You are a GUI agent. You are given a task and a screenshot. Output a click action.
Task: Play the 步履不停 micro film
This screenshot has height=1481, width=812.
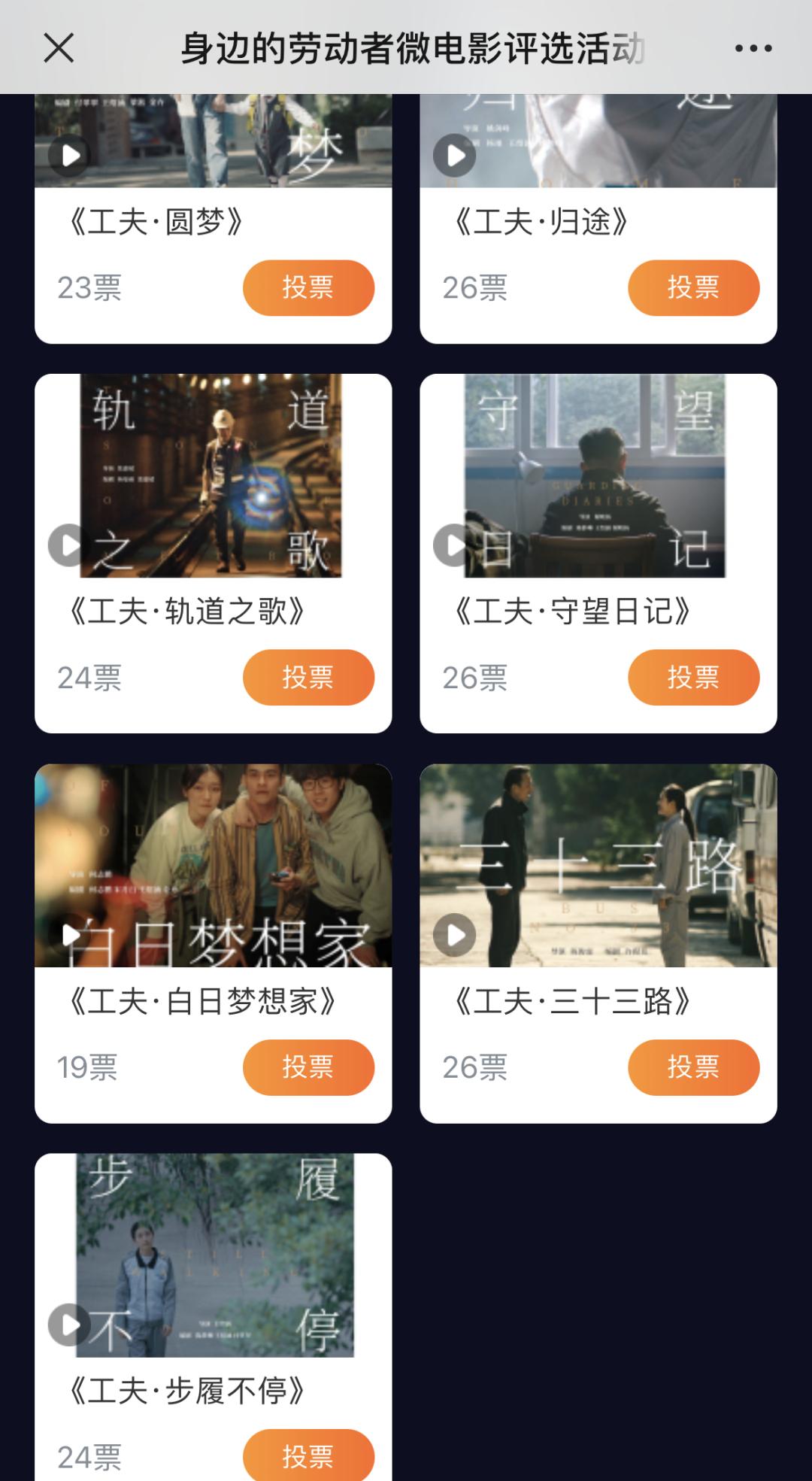coord(70,1325)
